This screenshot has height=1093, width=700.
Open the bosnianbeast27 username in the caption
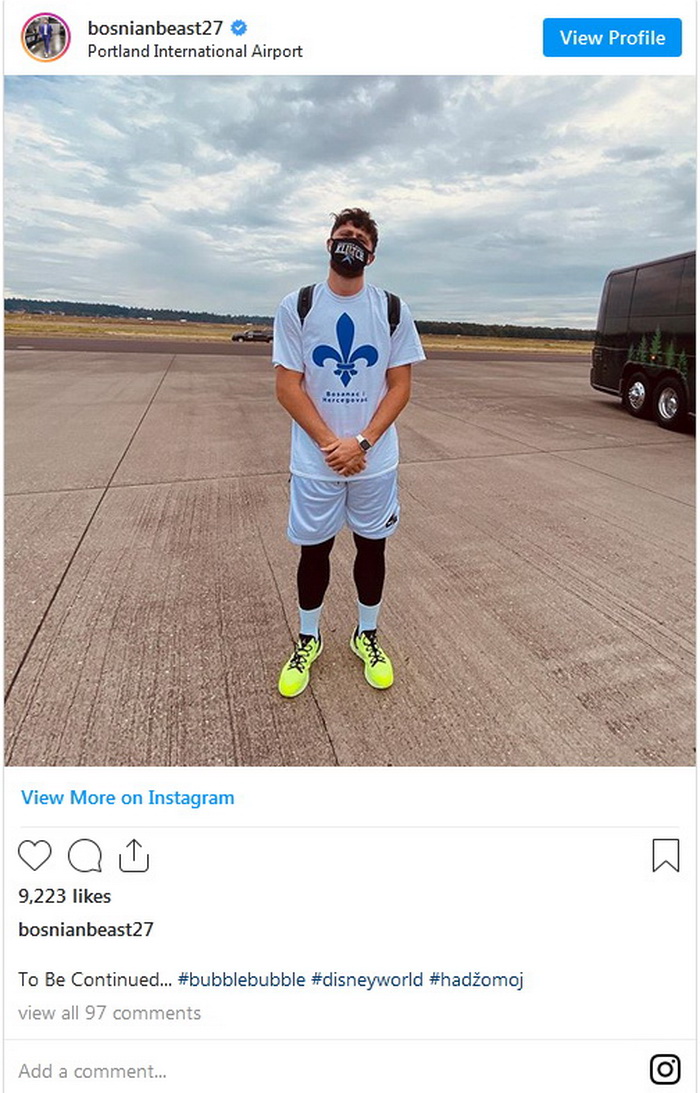(x=86, y=929)
